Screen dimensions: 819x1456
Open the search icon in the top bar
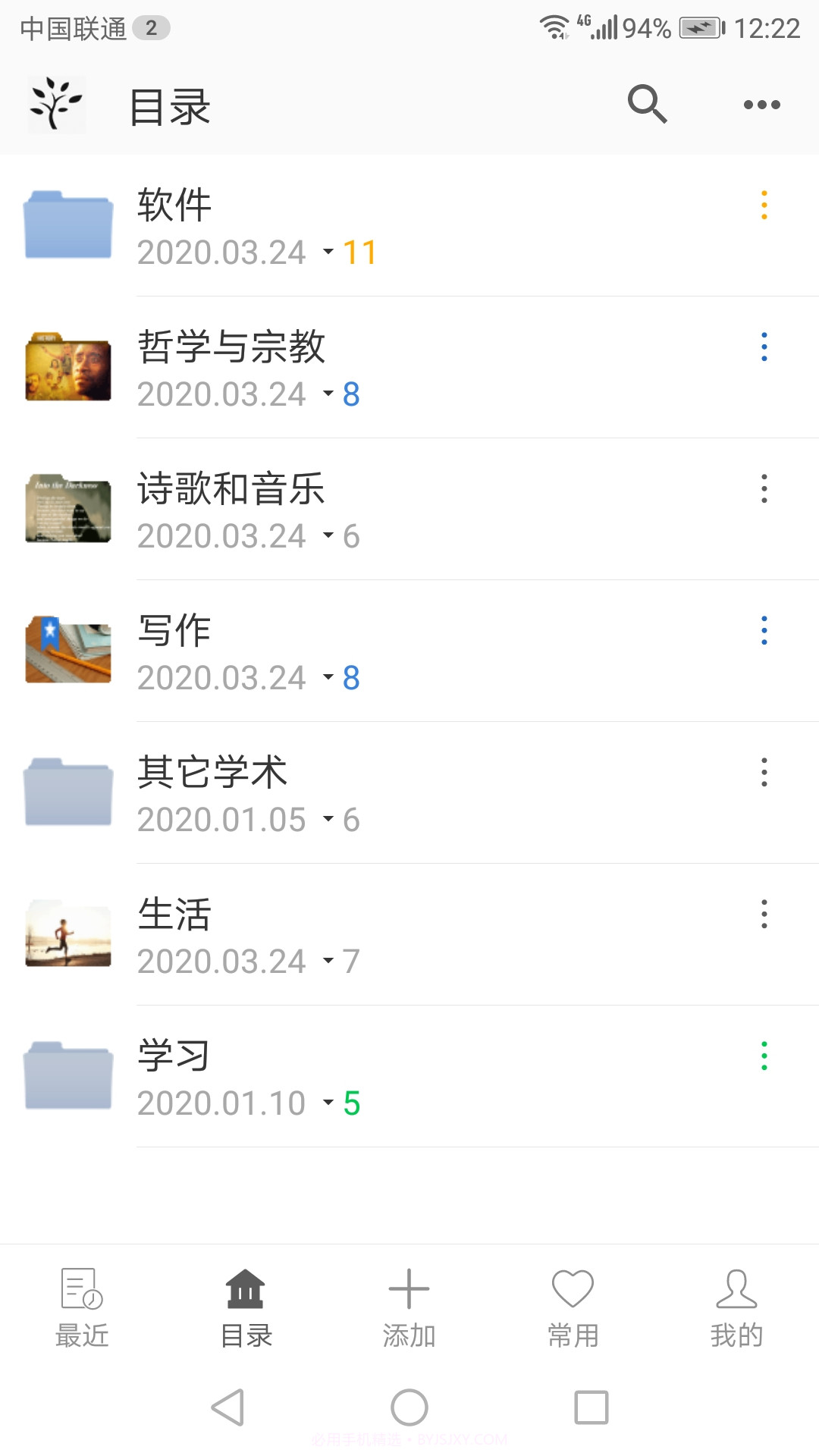647,105
